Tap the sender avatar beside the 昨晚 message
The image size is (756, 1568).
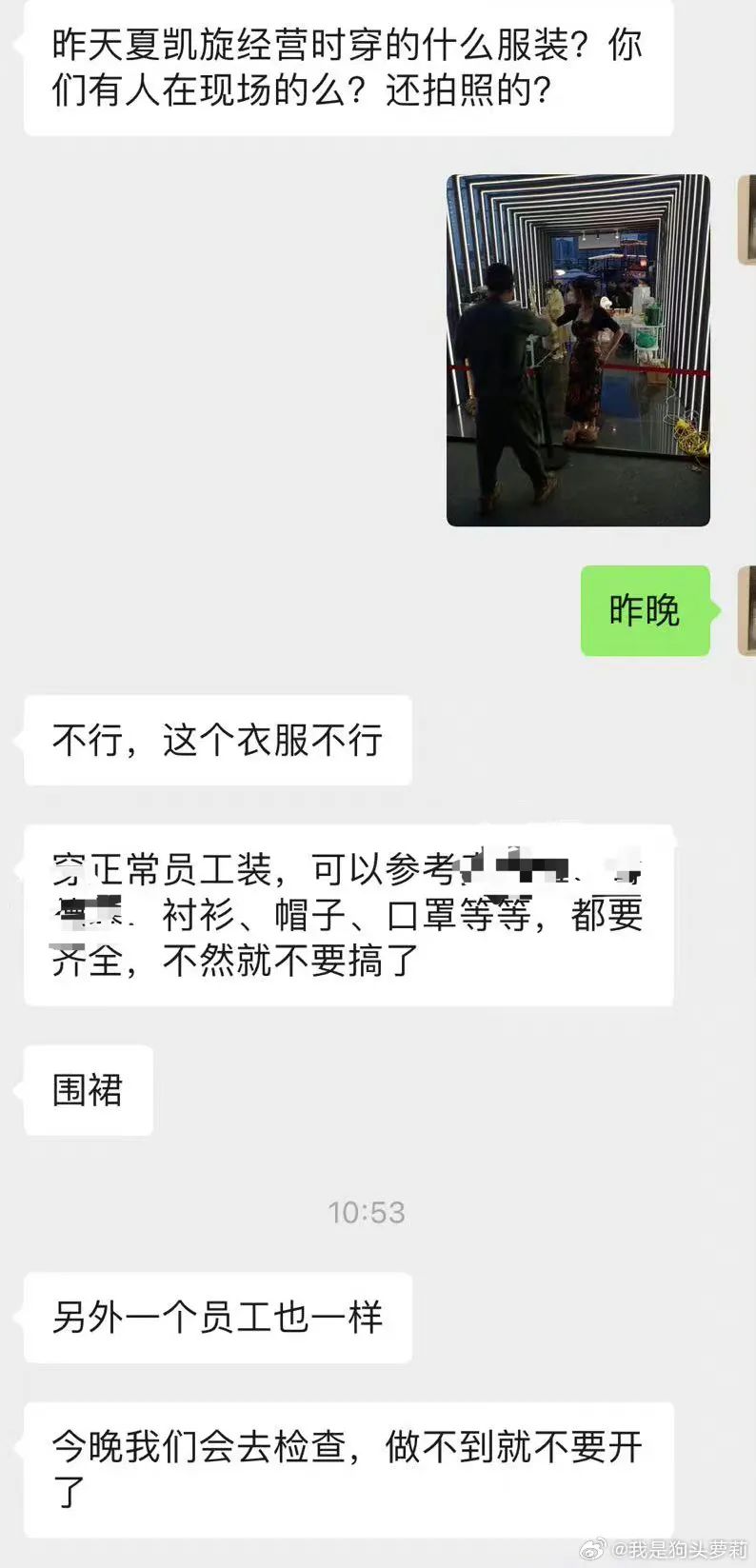point(746,610)
